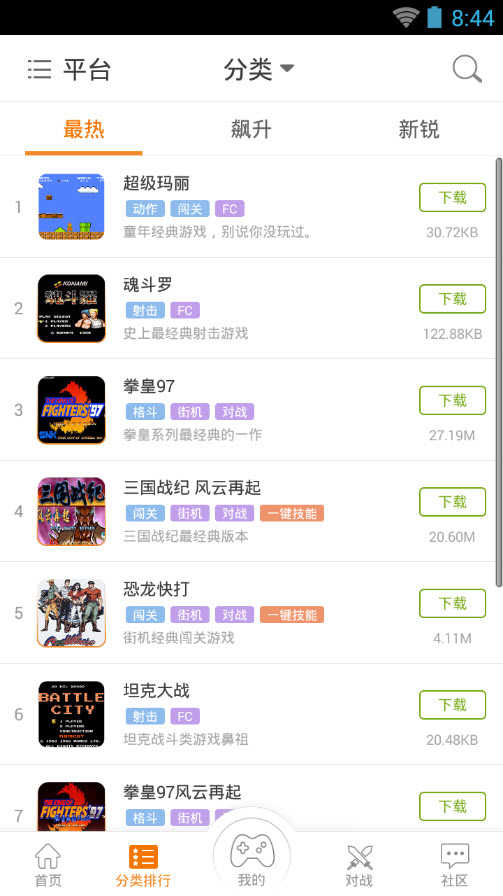Viewport: 503px width, 896px height.
Task: Open the search magnifier icon
Action: [467, 69]
